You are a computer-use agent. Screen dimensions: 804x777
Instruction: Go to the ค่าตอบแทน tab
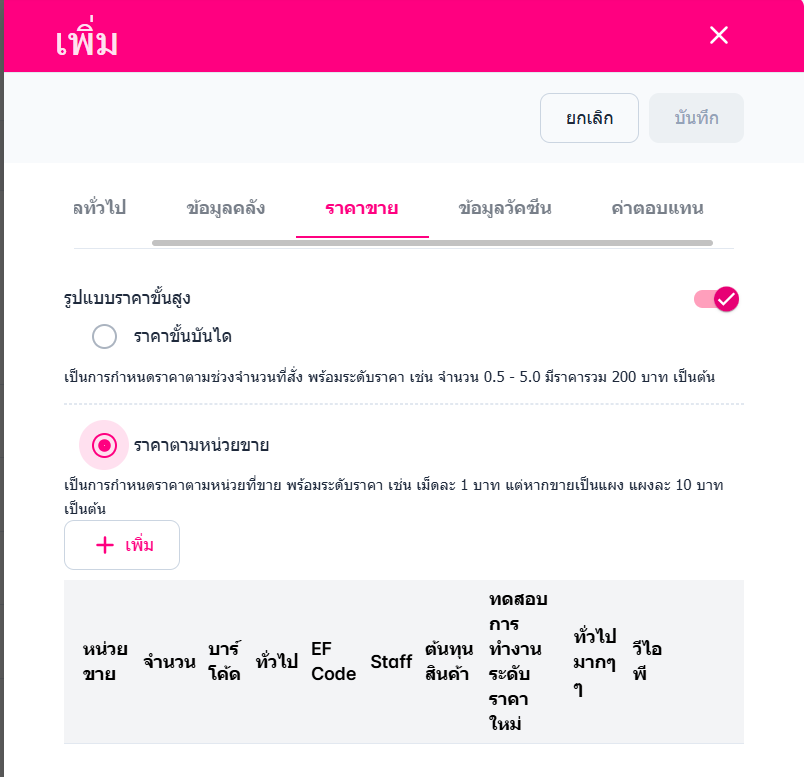click(657, 209)
